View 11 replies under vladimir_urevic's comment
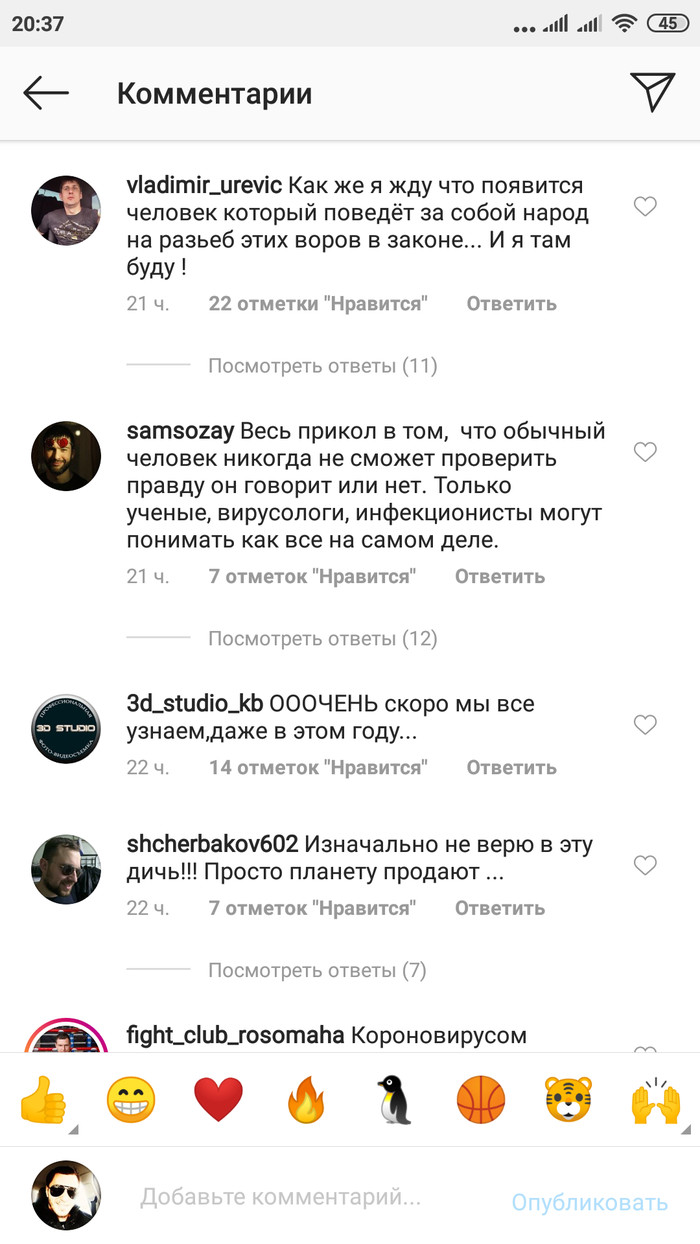 [x=322, y=366]
